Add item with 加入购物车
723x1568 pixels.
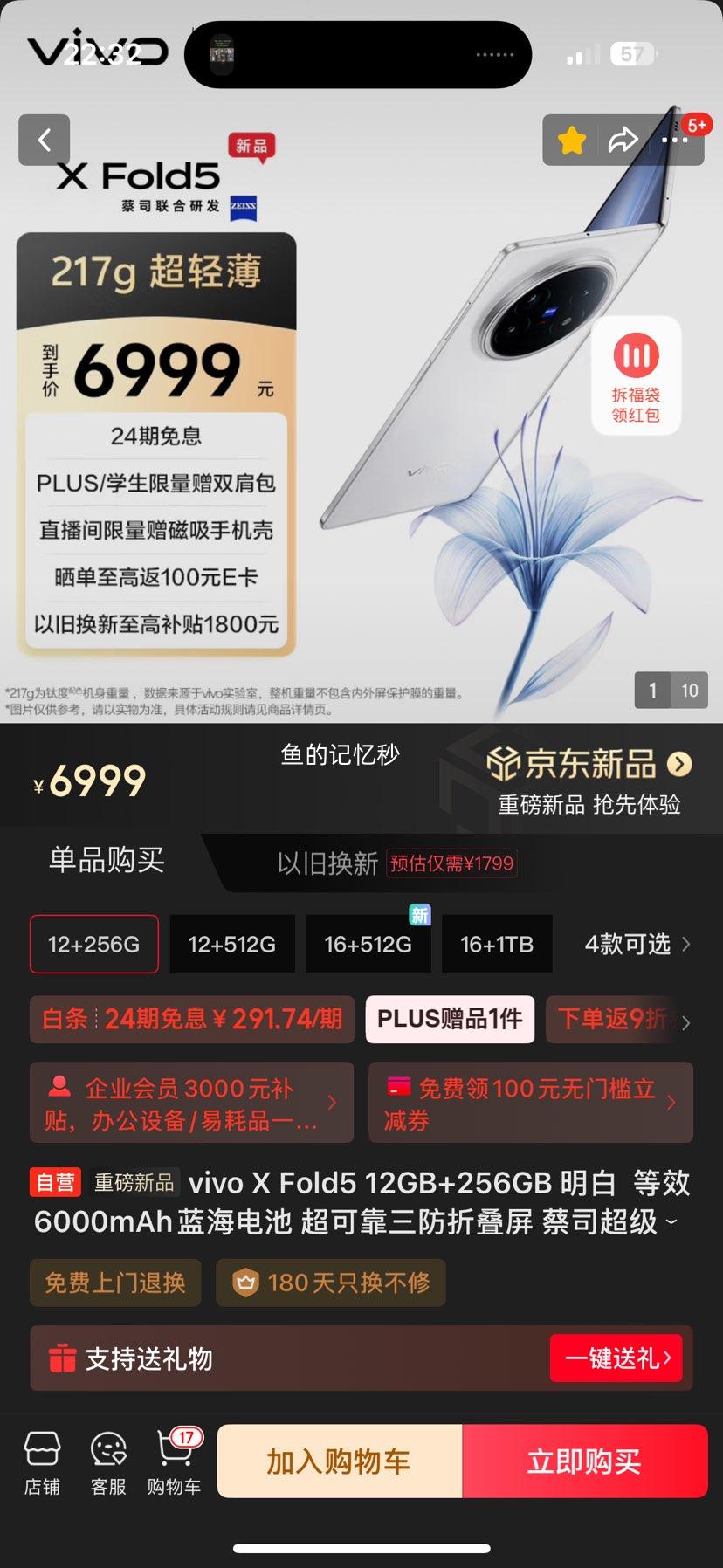pyautogui.click(x=339, y=1461)
